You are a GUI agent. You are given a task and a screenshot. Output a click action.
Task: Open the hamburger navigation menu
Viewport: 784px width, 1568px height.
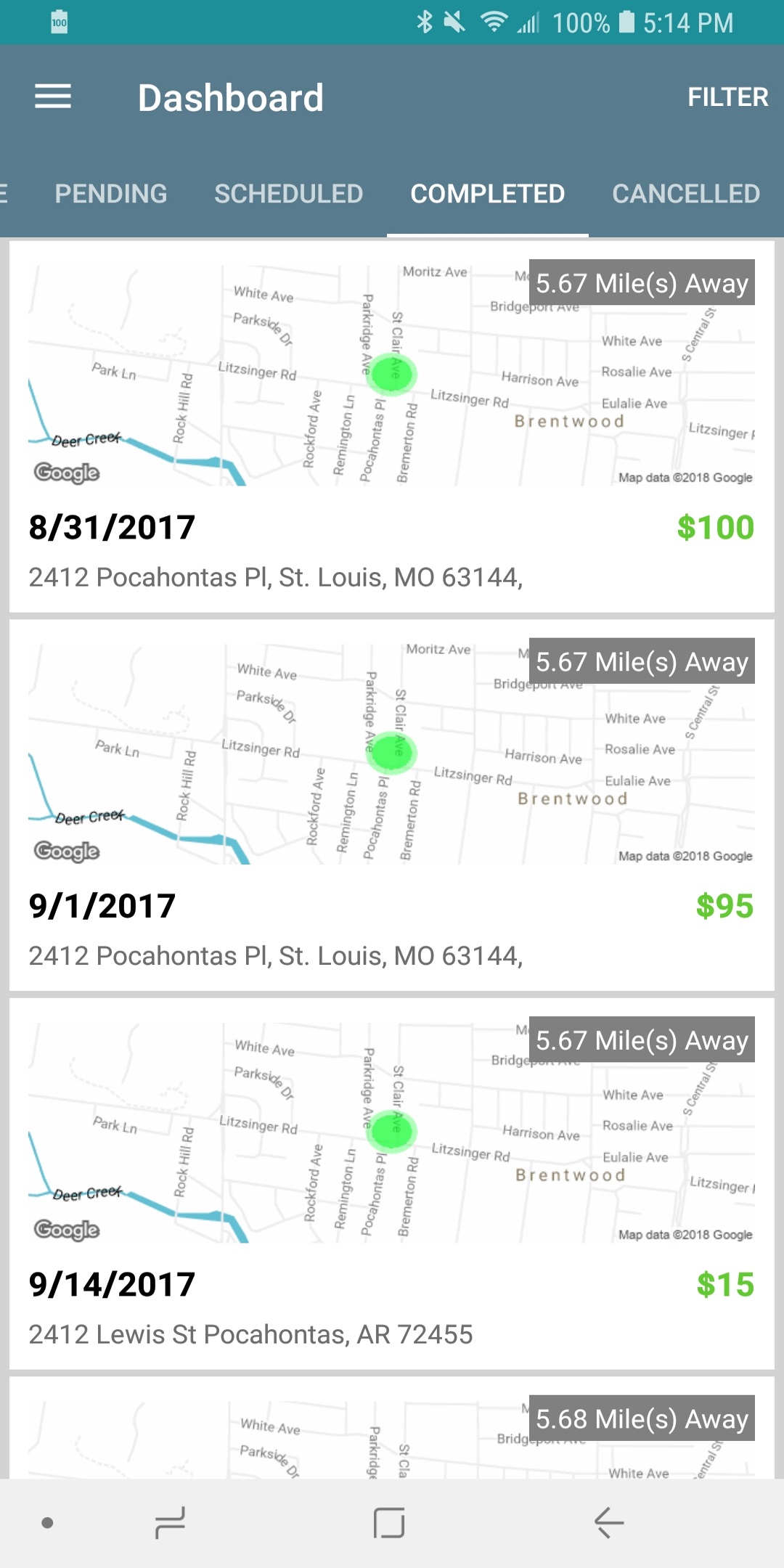tap(53, 97)
